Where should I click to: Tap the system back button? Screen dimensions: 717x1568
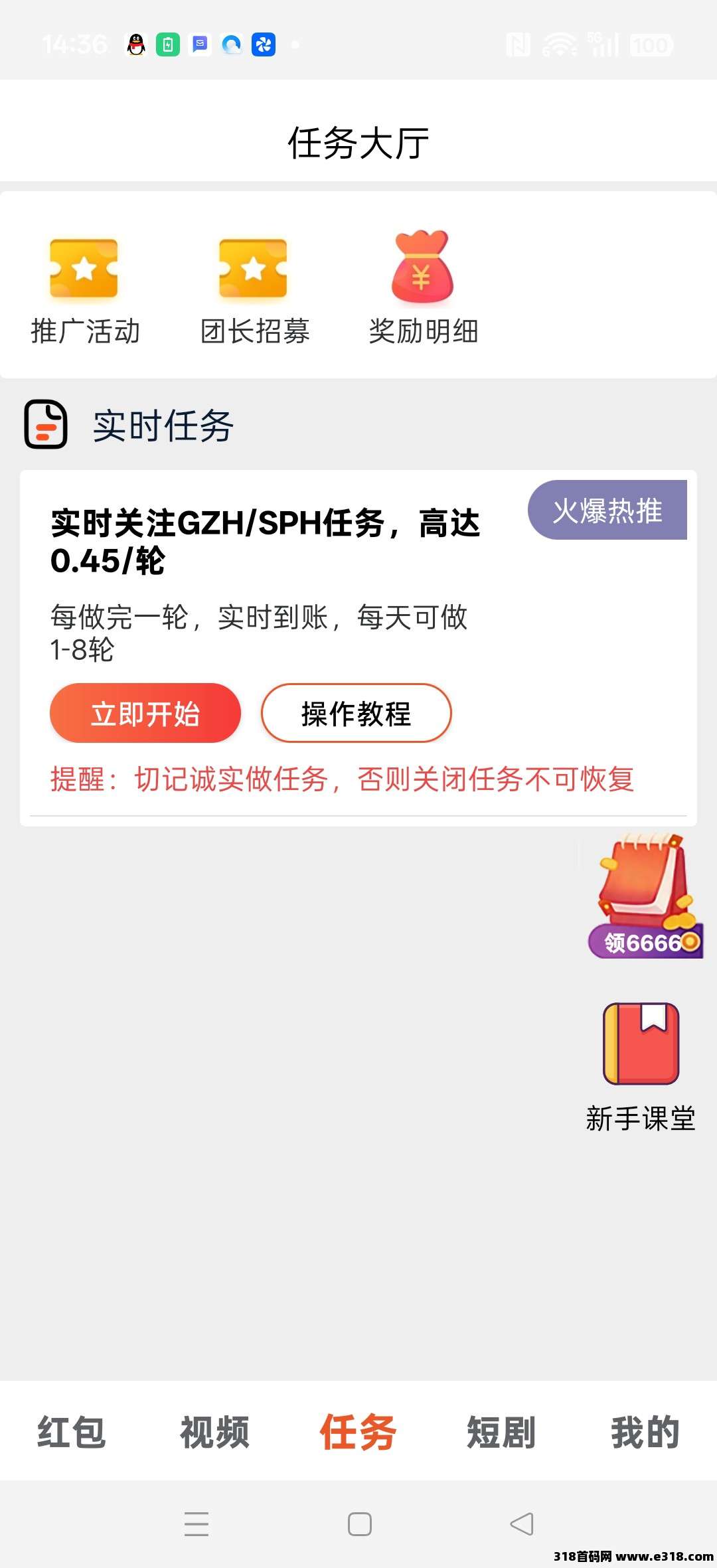[x=522, y=1524]
